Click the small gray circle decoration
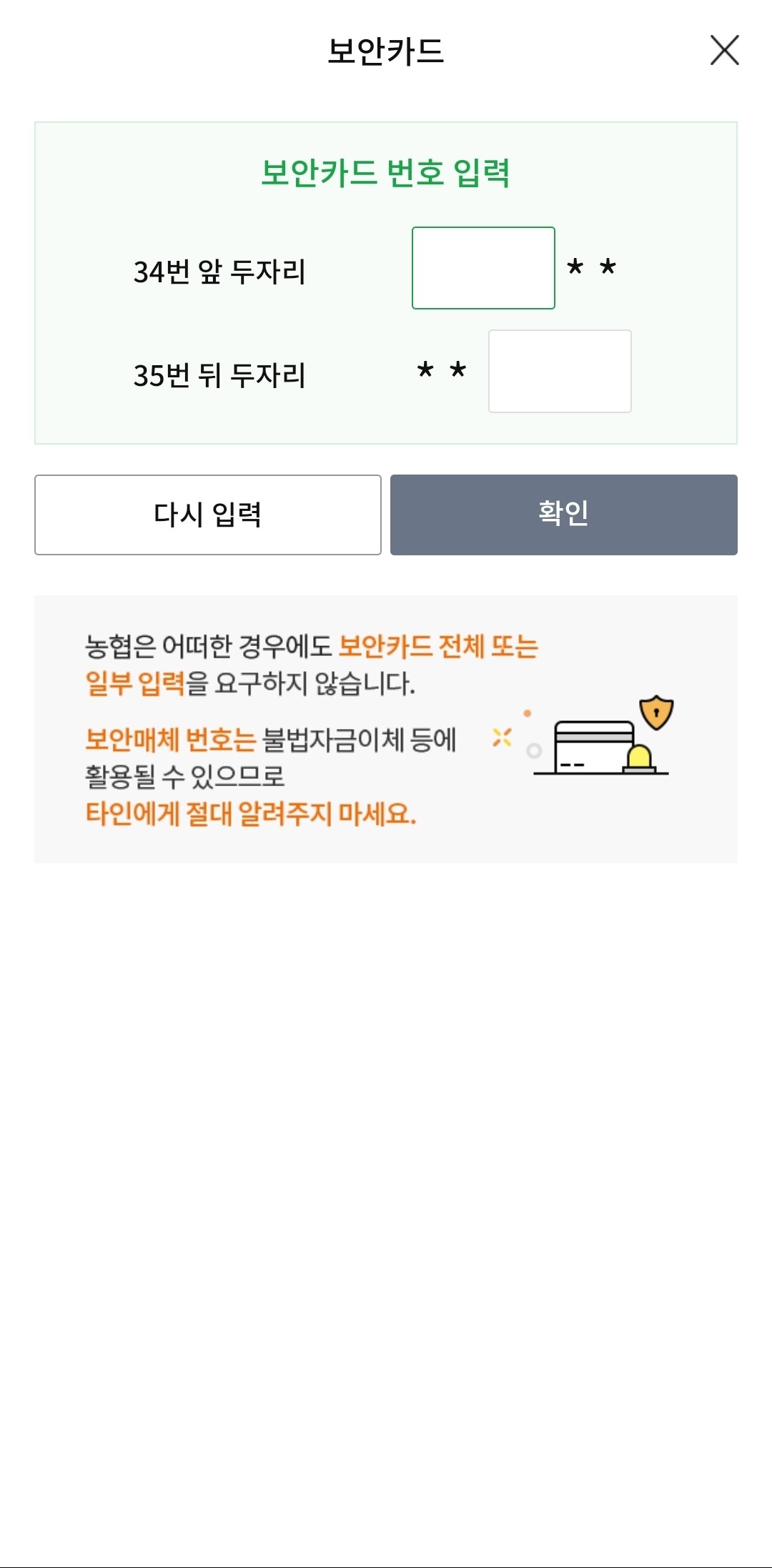772x1568 pixels. (533, 750)
